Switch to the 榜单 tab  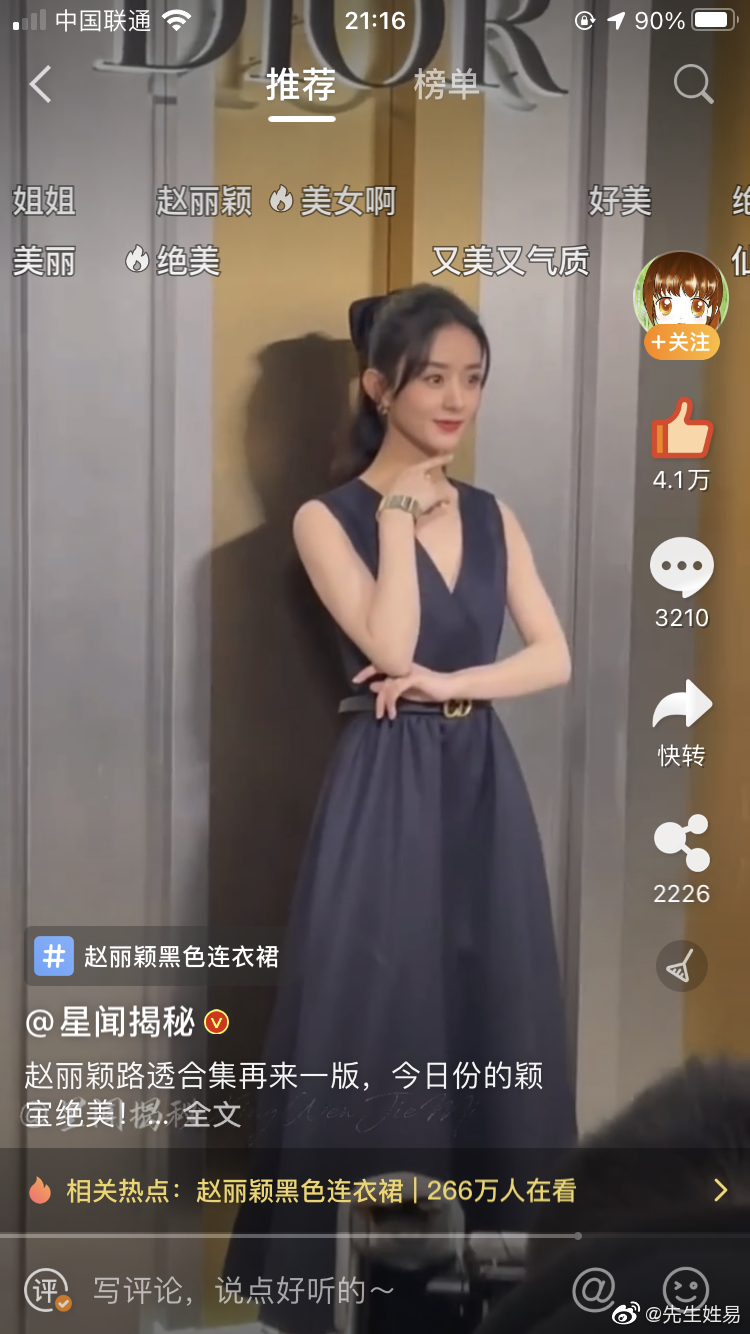coord(446,85)
